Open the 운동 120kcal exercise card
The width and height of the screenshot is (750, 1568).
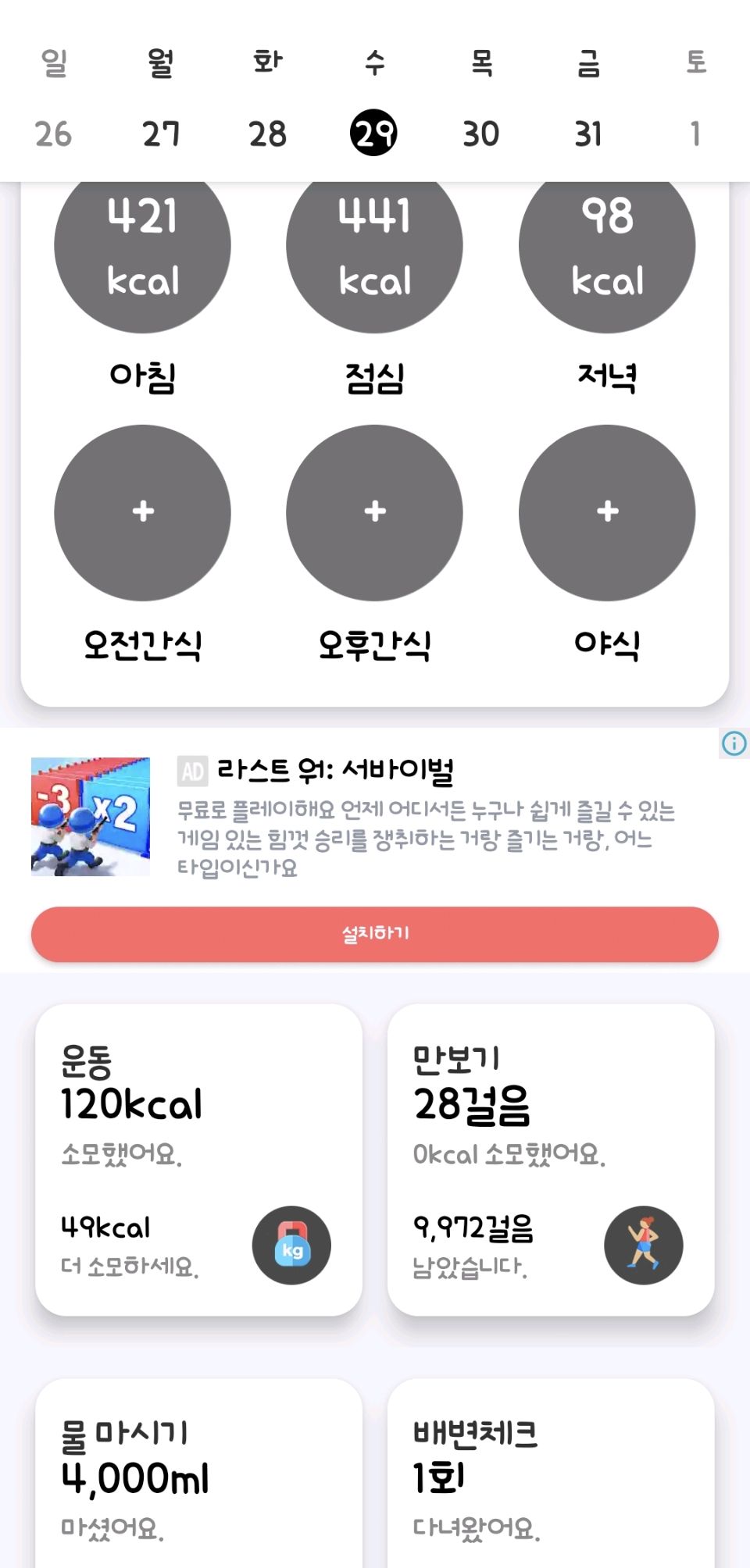pyautogui.click(x=198, y=1160)
